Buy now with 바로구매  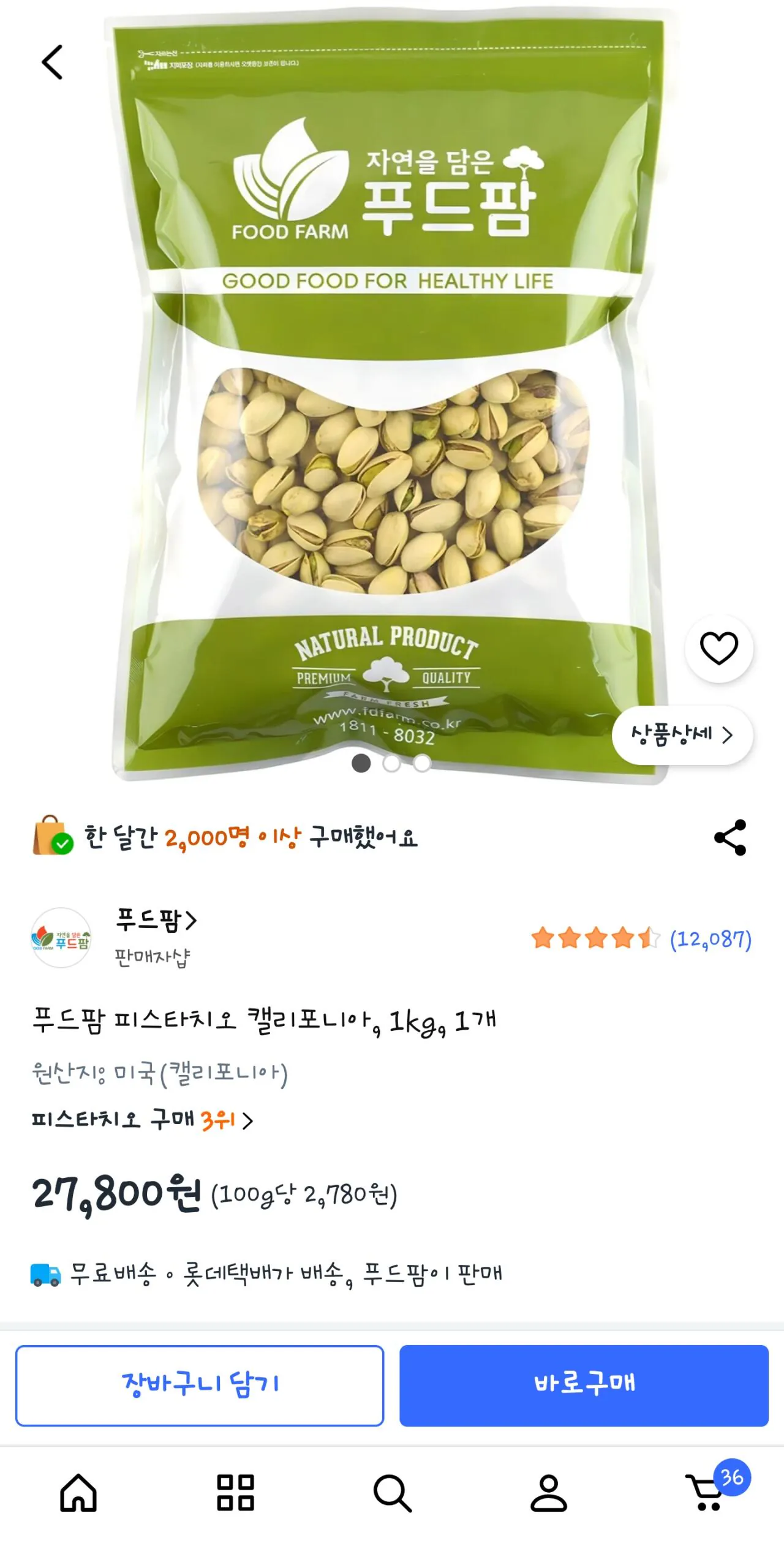pos(584,1385)
